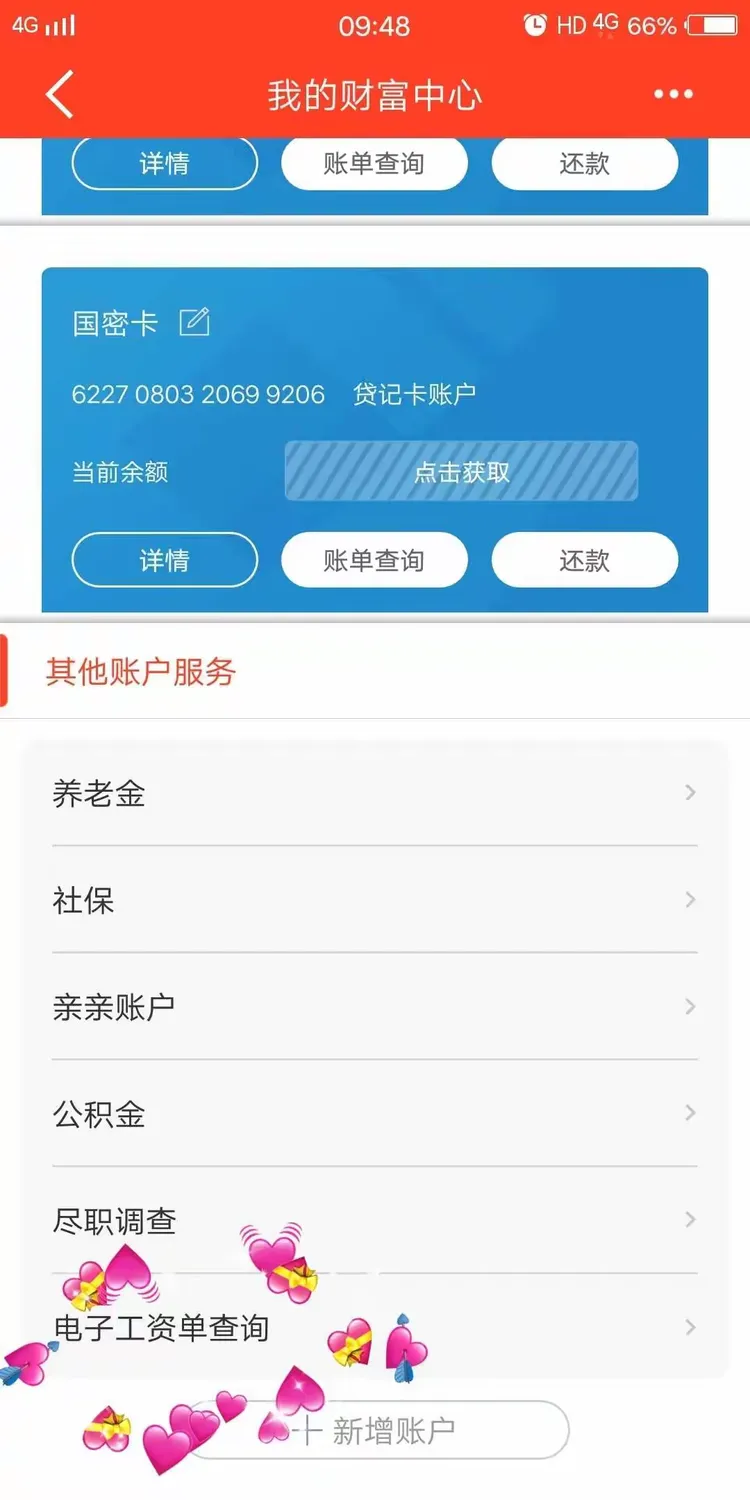Open 账单查询 for the 国密卡 account
The width and height of the screenshot is (750, 1500).
click(374, 559)
